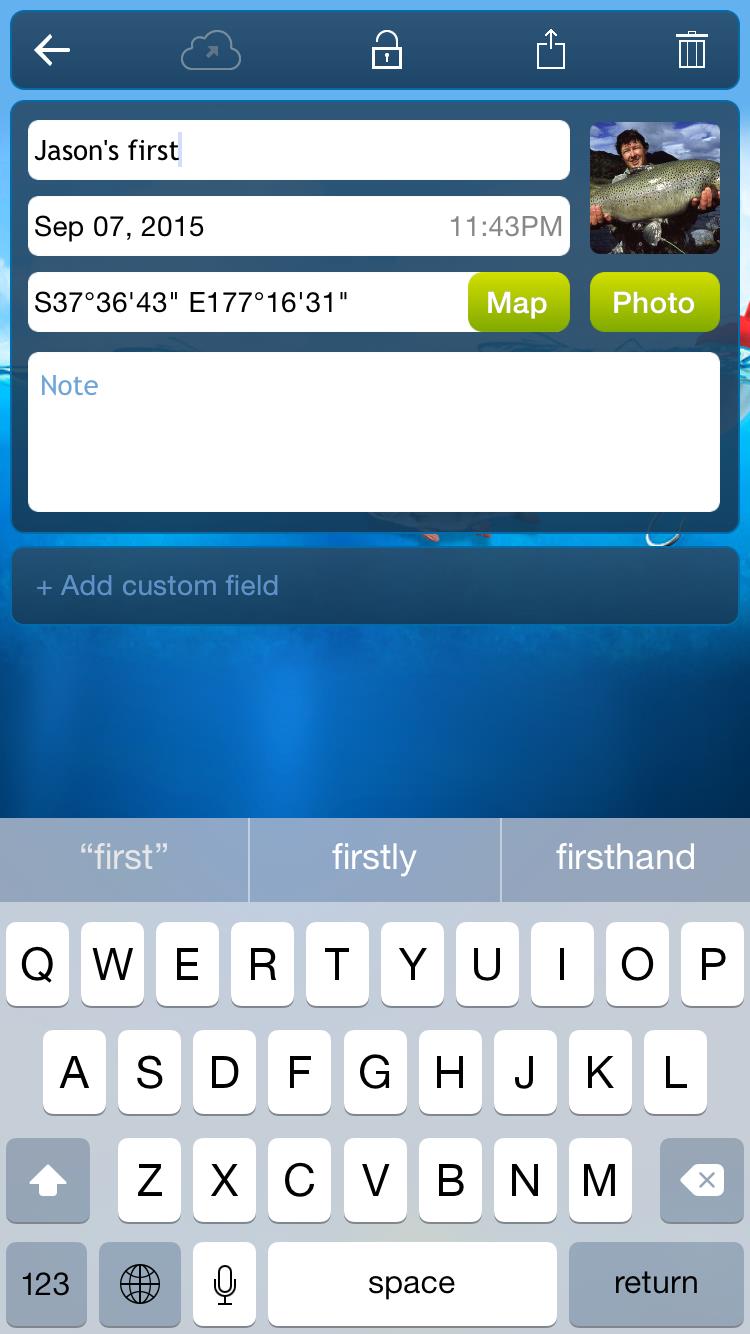Go back using the arrow icon
Viewport: 750px width, 1334px height.
pos(52,50)
